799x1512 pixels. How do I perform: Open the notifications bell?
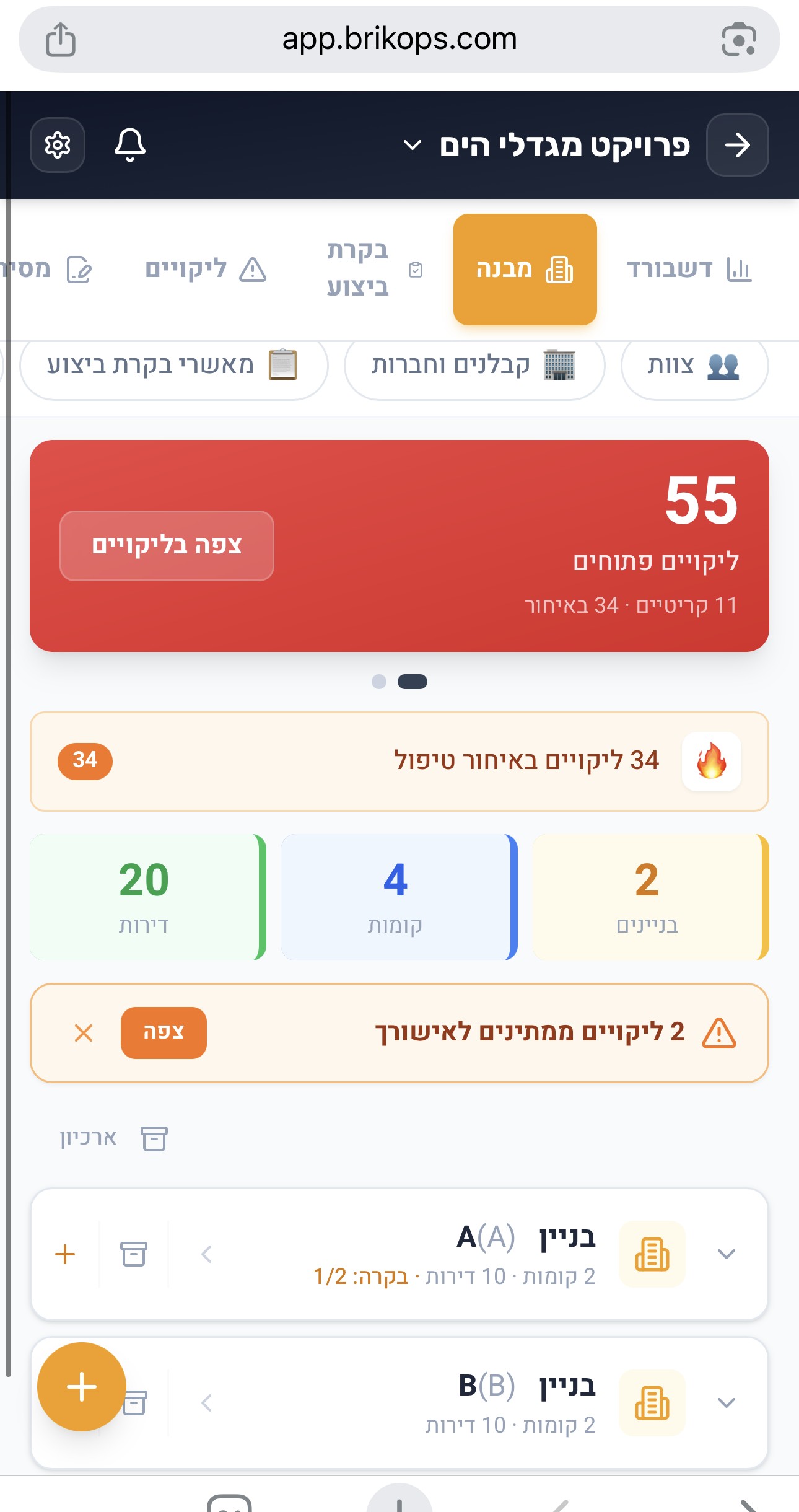pos(131,145)
